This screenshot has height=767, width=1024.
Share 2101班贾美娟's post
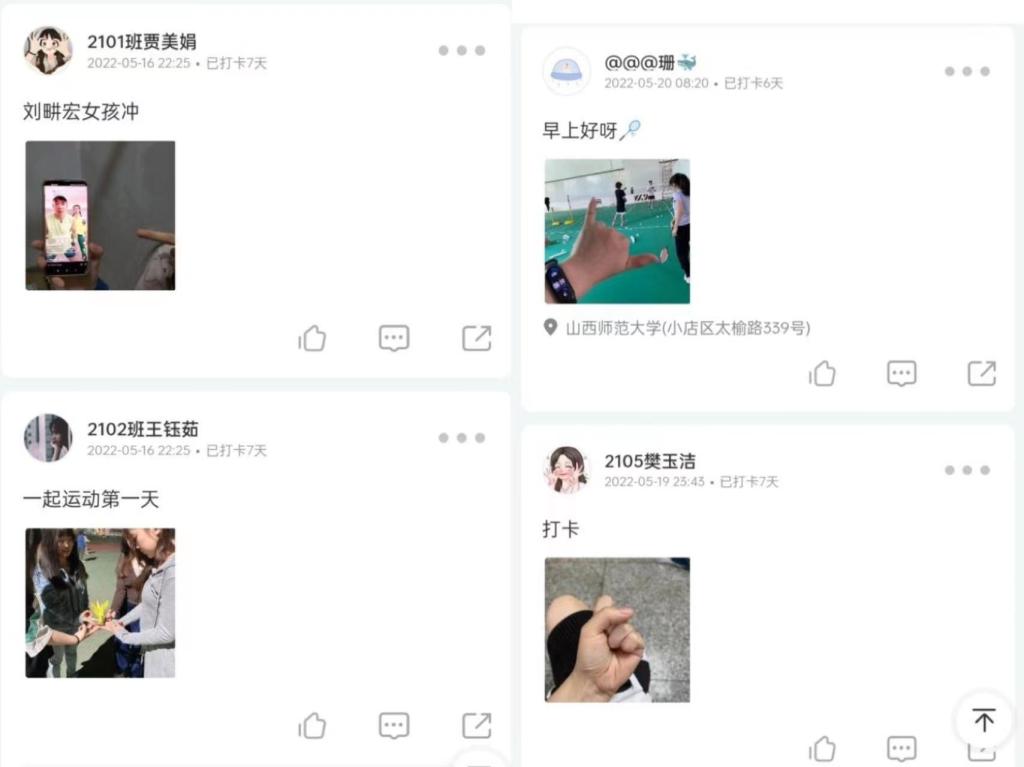[x=477, y=339]
